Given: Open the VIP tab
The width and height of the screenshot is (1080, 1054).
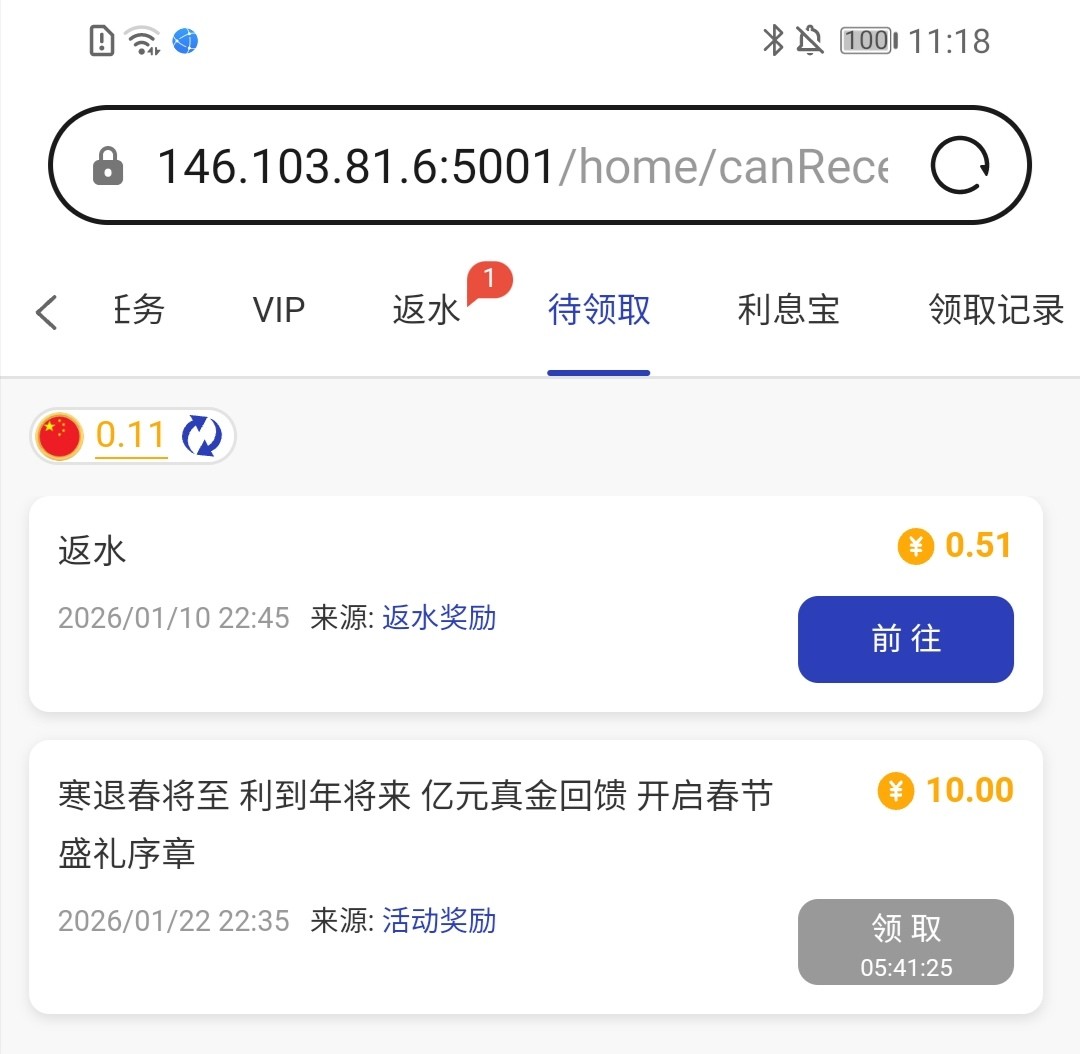Looking at the screenshot, I should [x=278, y=310].
